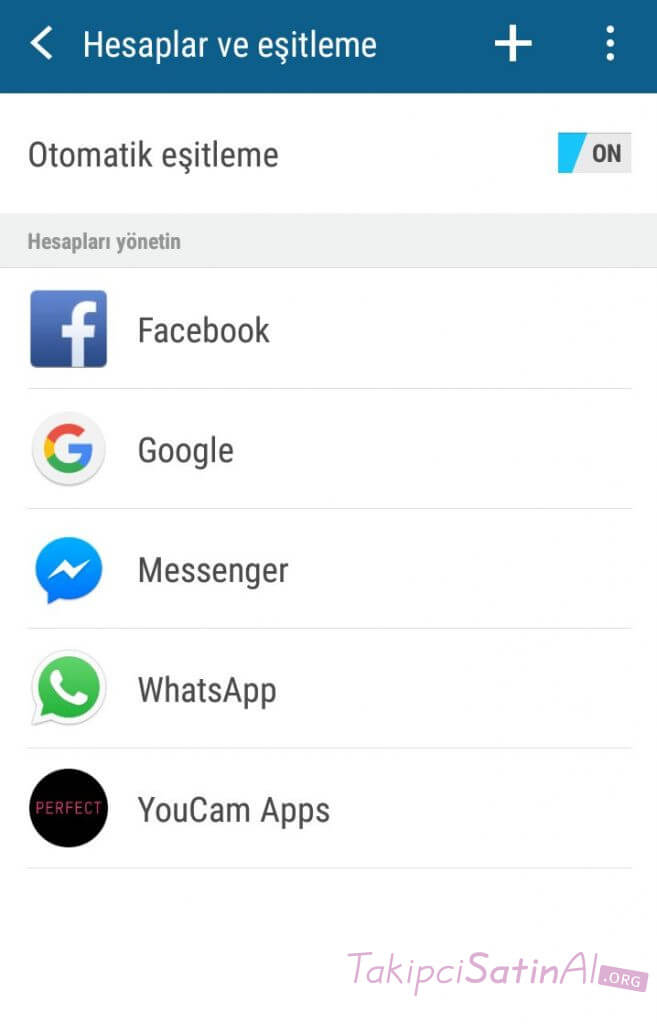The height and width of the screenshot is (1024, 657).
Task: Open the overflow menu
Action: click(609, 45)
